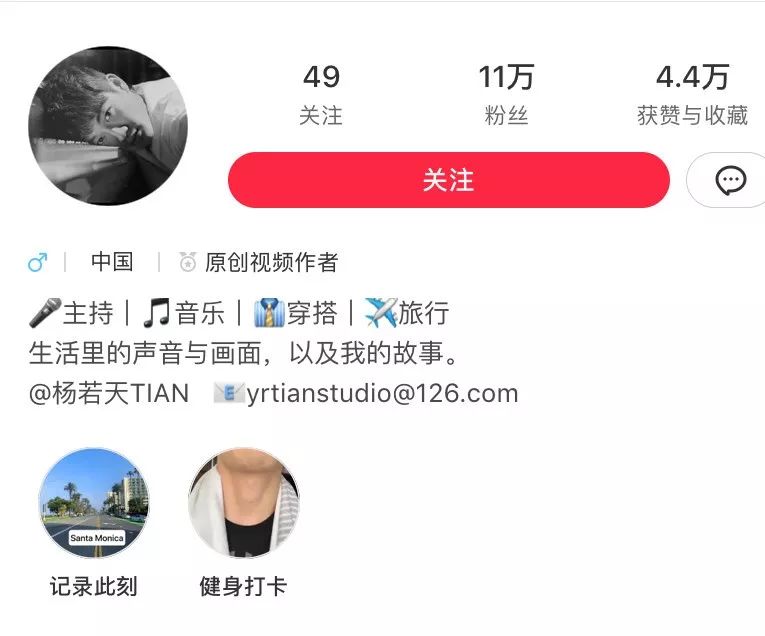
Task: Tap the red 关注 follow button
Action: pos(448,180)
